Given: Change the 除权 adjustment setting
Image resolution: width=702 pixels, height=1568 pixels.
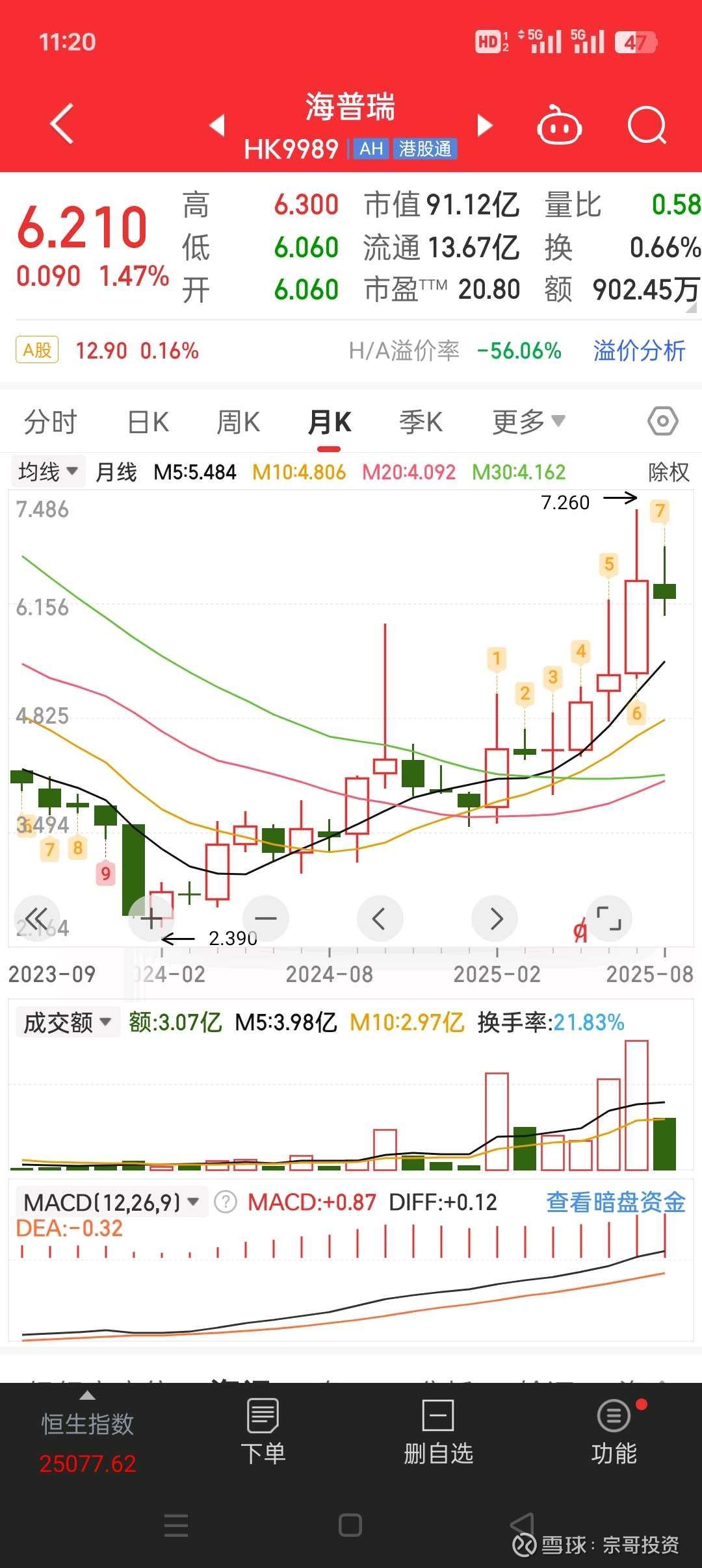Looking at the screenshot, I should coord(668,472).
